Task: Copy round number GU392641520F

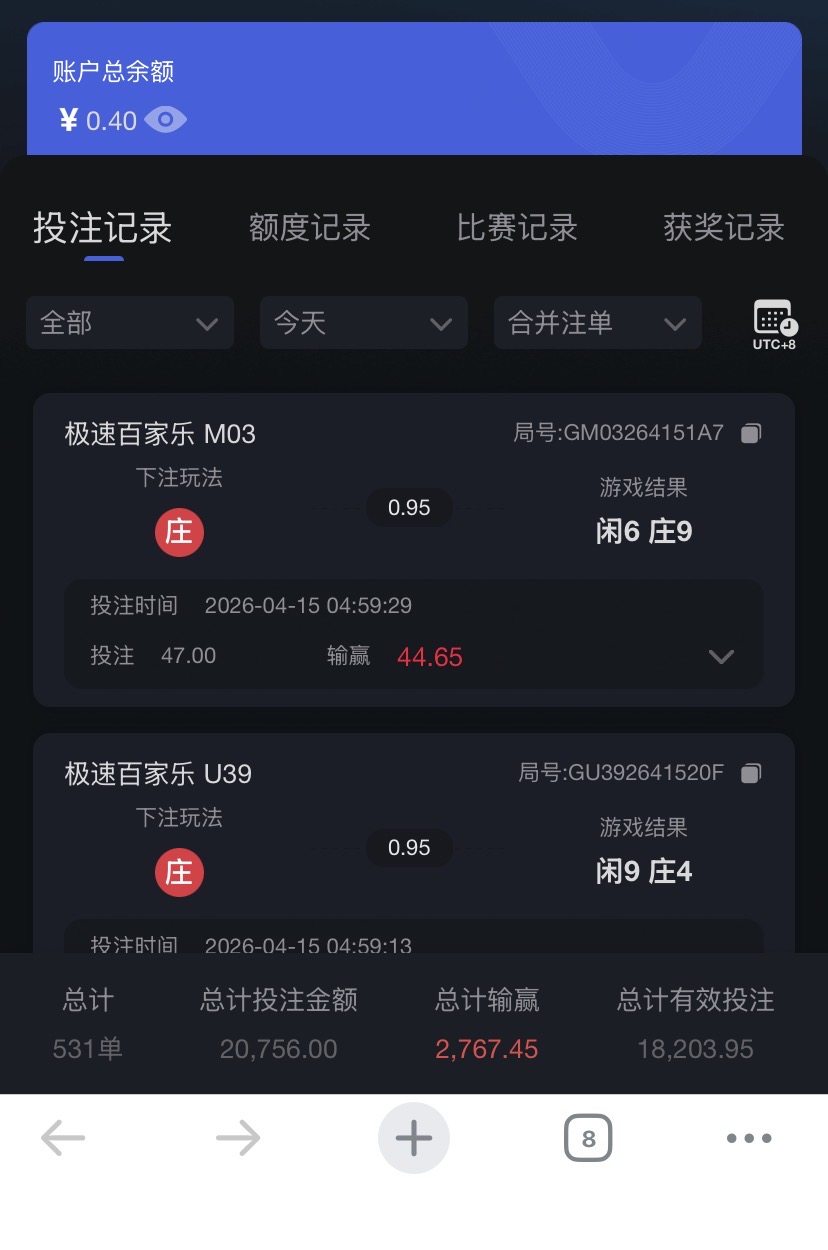Action: pos(751,773)
